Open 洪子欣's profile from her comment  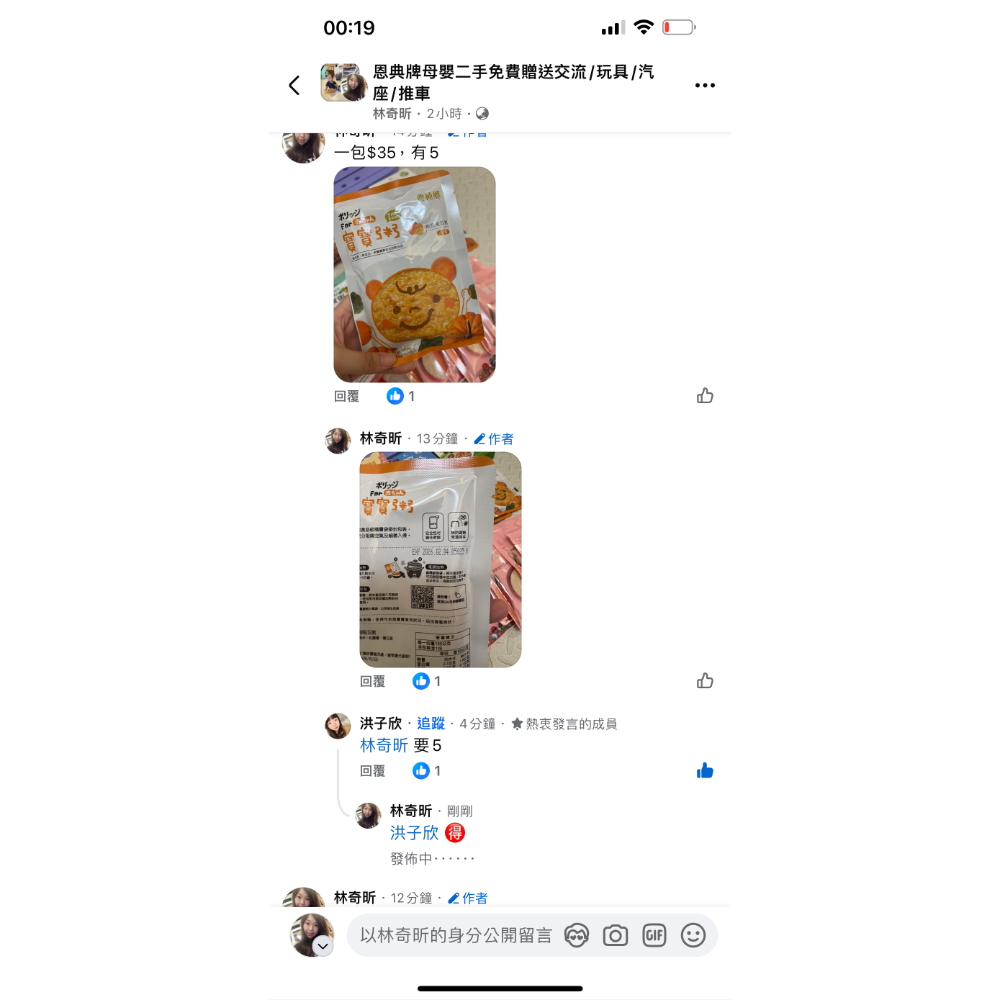pyautogui.click(x=381, y=723)
